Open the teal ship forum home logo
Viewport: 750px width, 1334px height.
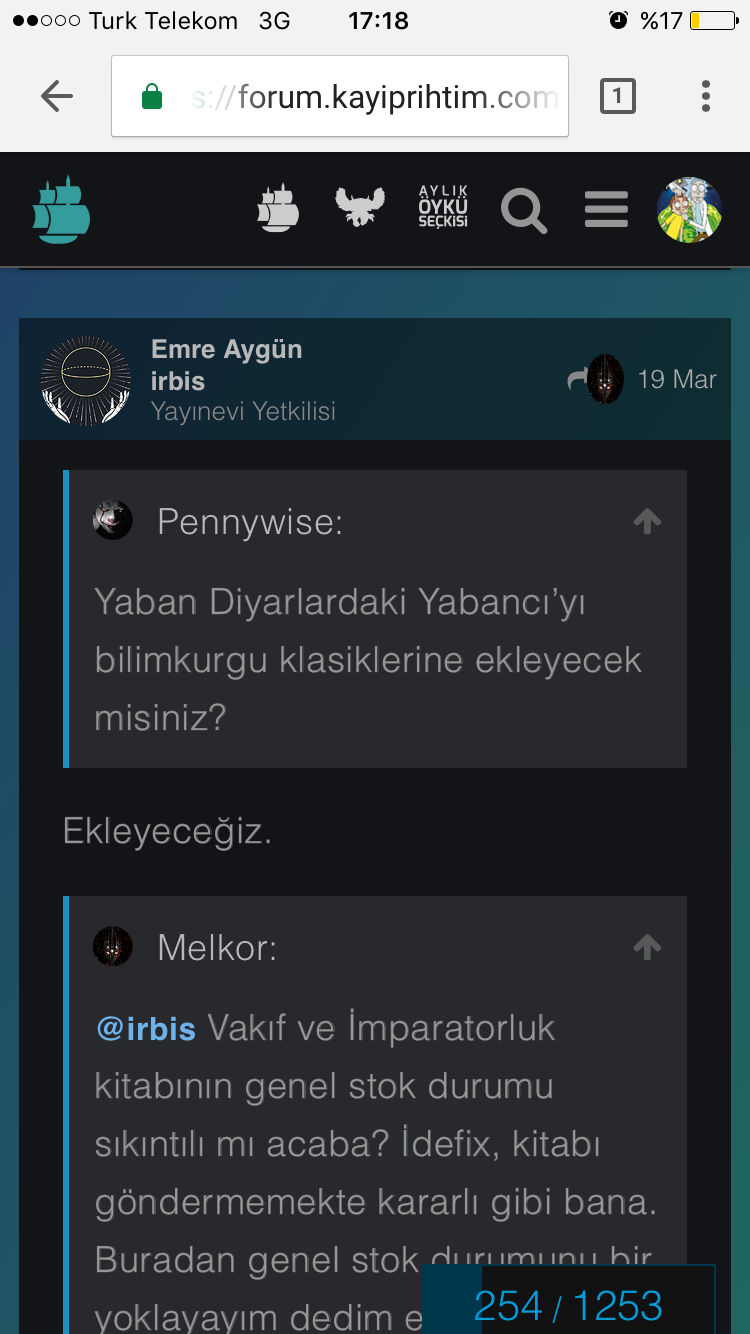(61, 209)
